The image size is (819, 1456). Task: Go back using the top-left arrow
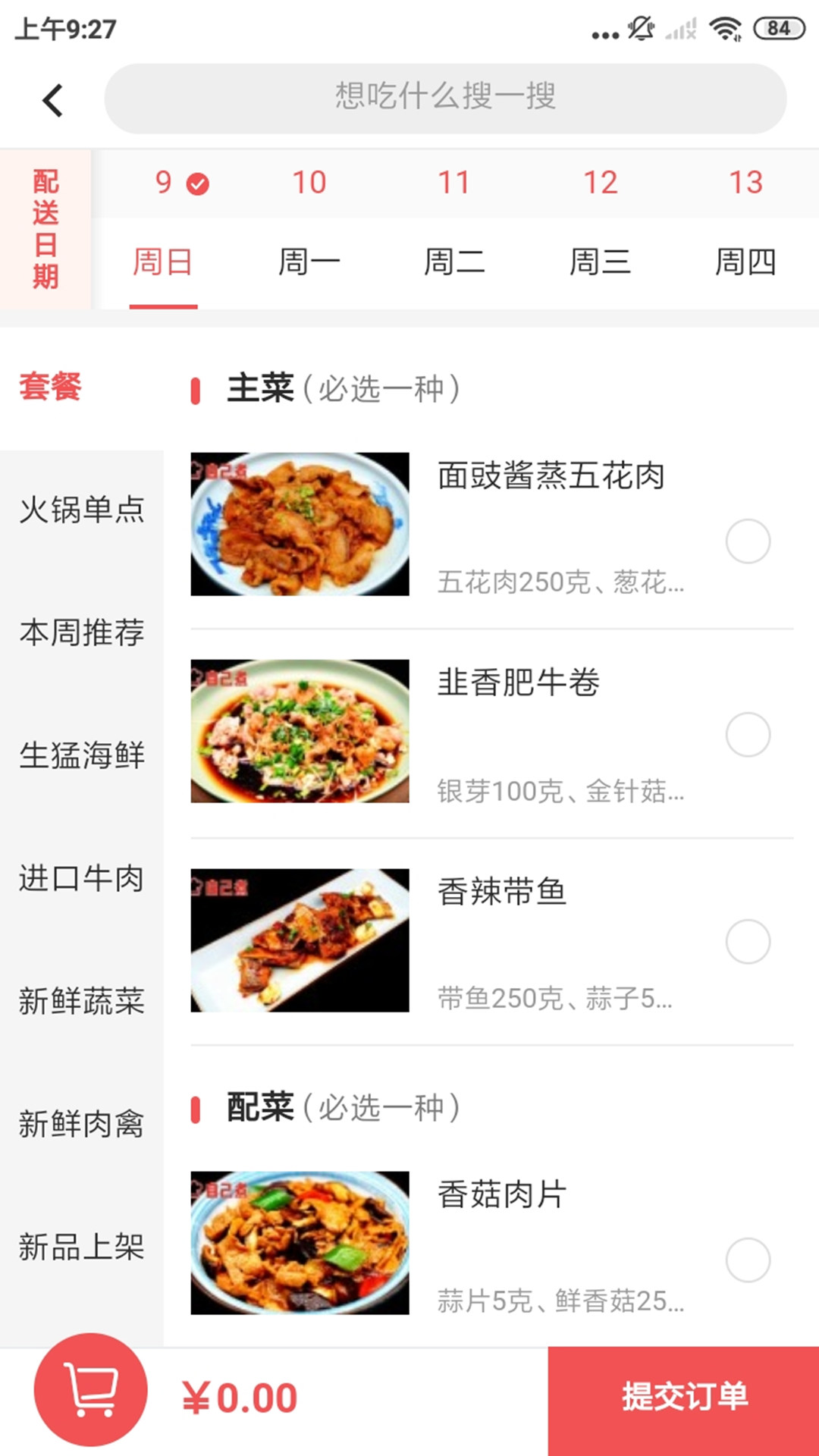tap(52, 100)
